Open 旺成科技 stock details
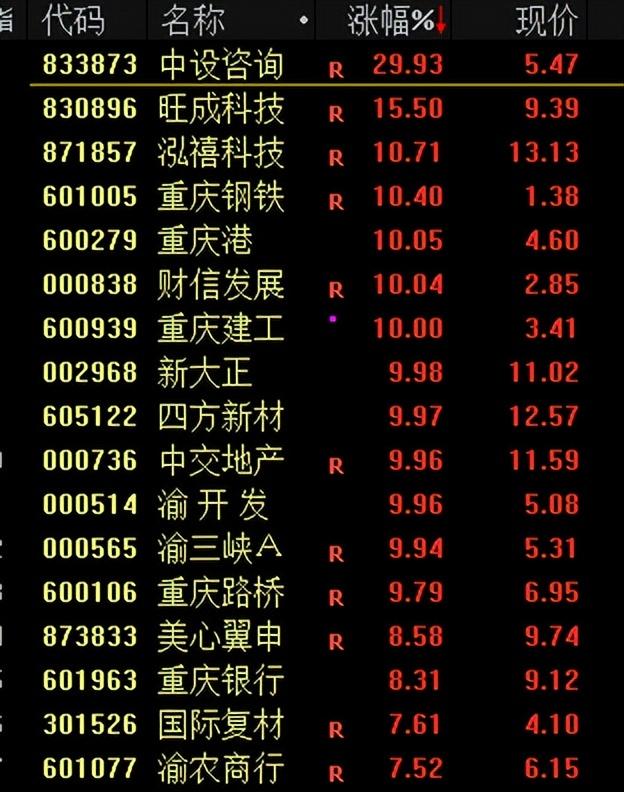The height and width of the screenshot is (792, 624). (220, 109)
